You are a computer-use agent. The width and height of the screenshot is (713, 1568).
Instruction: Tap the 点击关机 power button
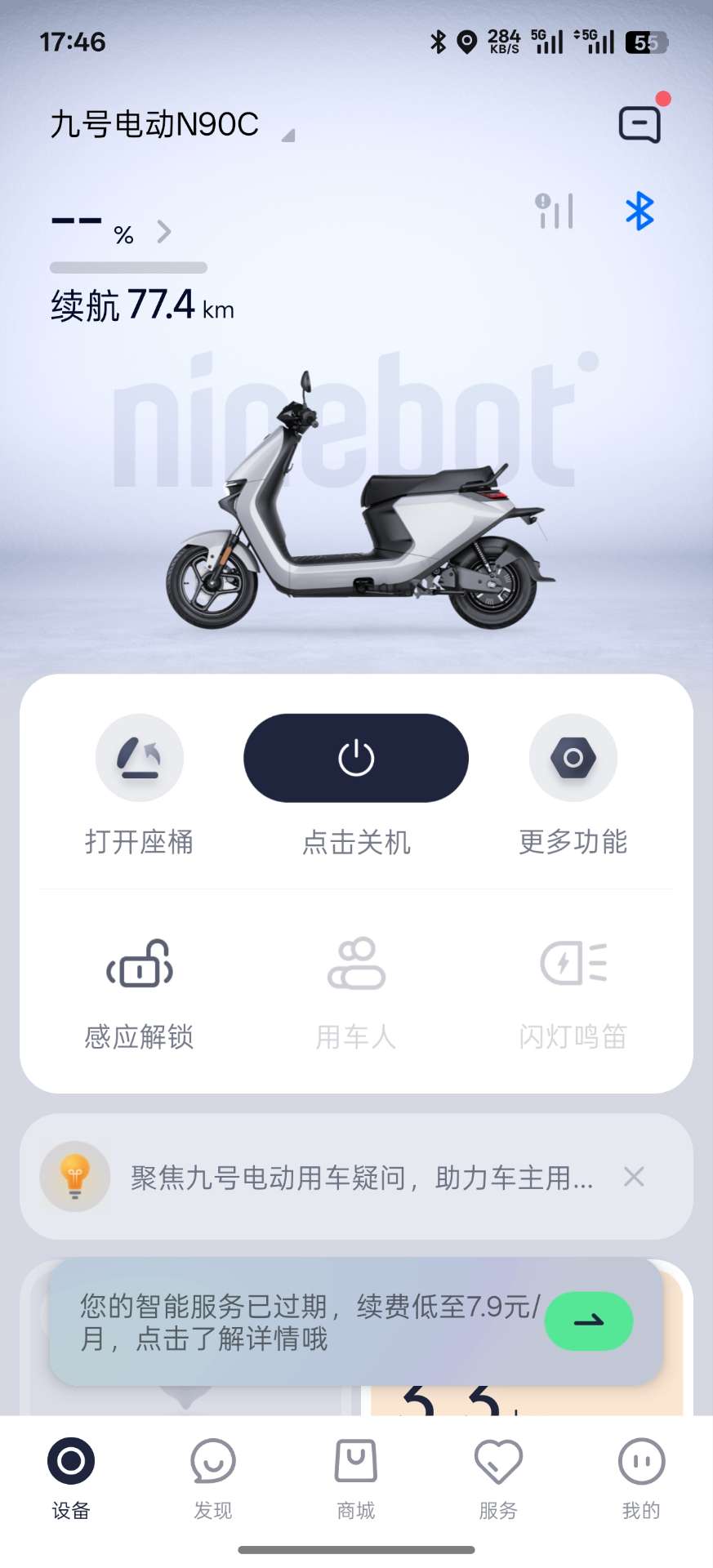pyautogui.click(x=356, y=759)
